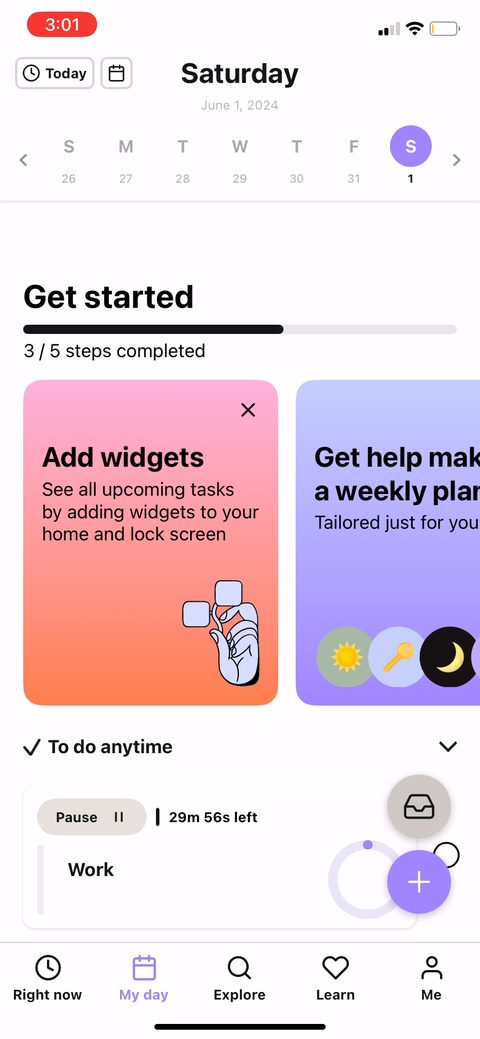This screenshot has height=1039, width=480.
Task: Tap the Today button
Action: pos(54,73)
